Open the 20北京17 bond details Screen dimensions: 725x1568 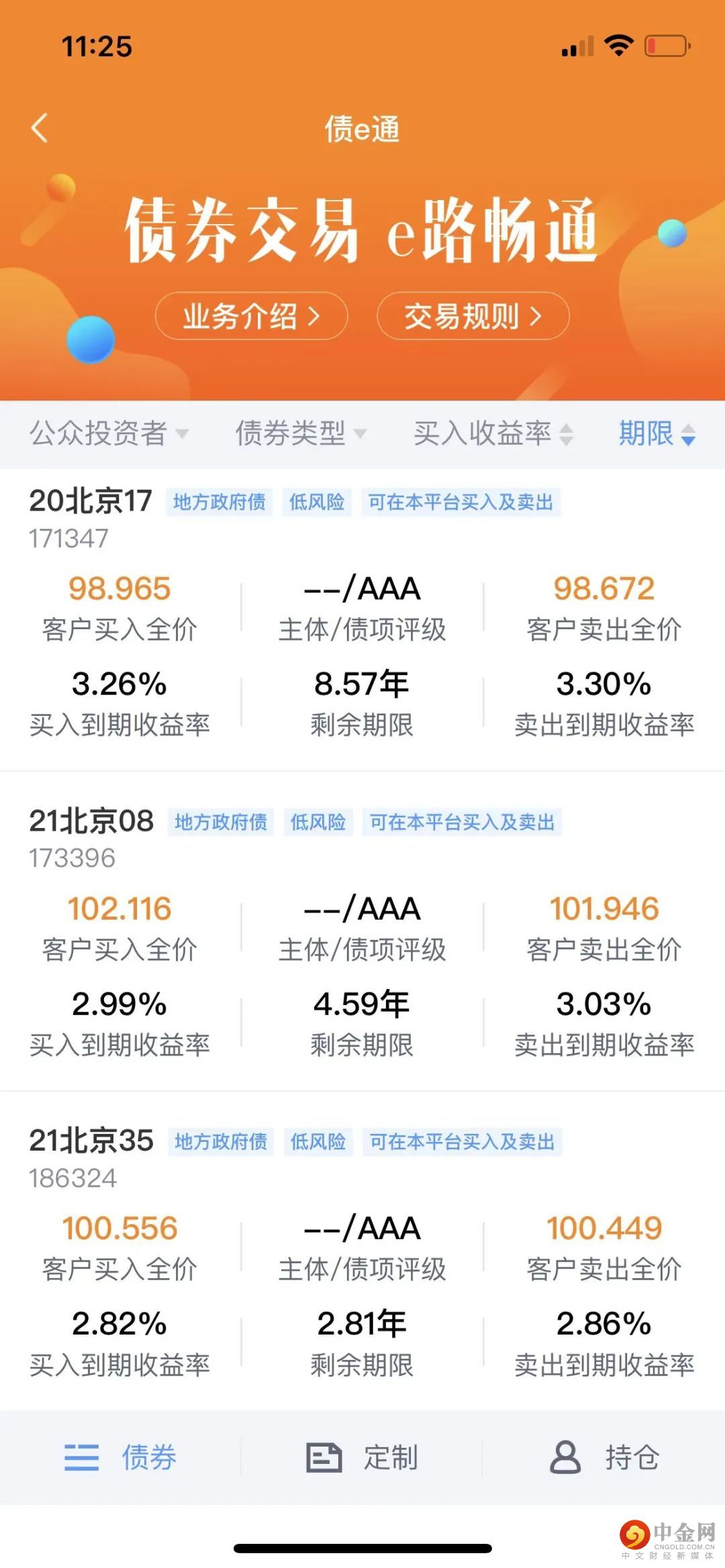click(91, 501)
